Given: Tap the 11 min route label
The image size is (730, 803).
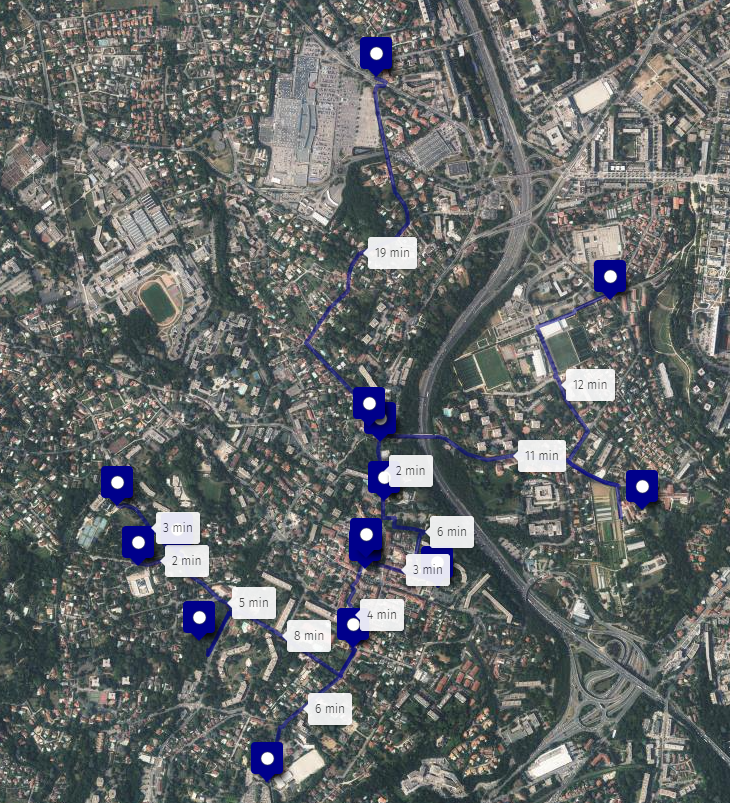Looking at the screenshot, I should click(x=541, y=456).
